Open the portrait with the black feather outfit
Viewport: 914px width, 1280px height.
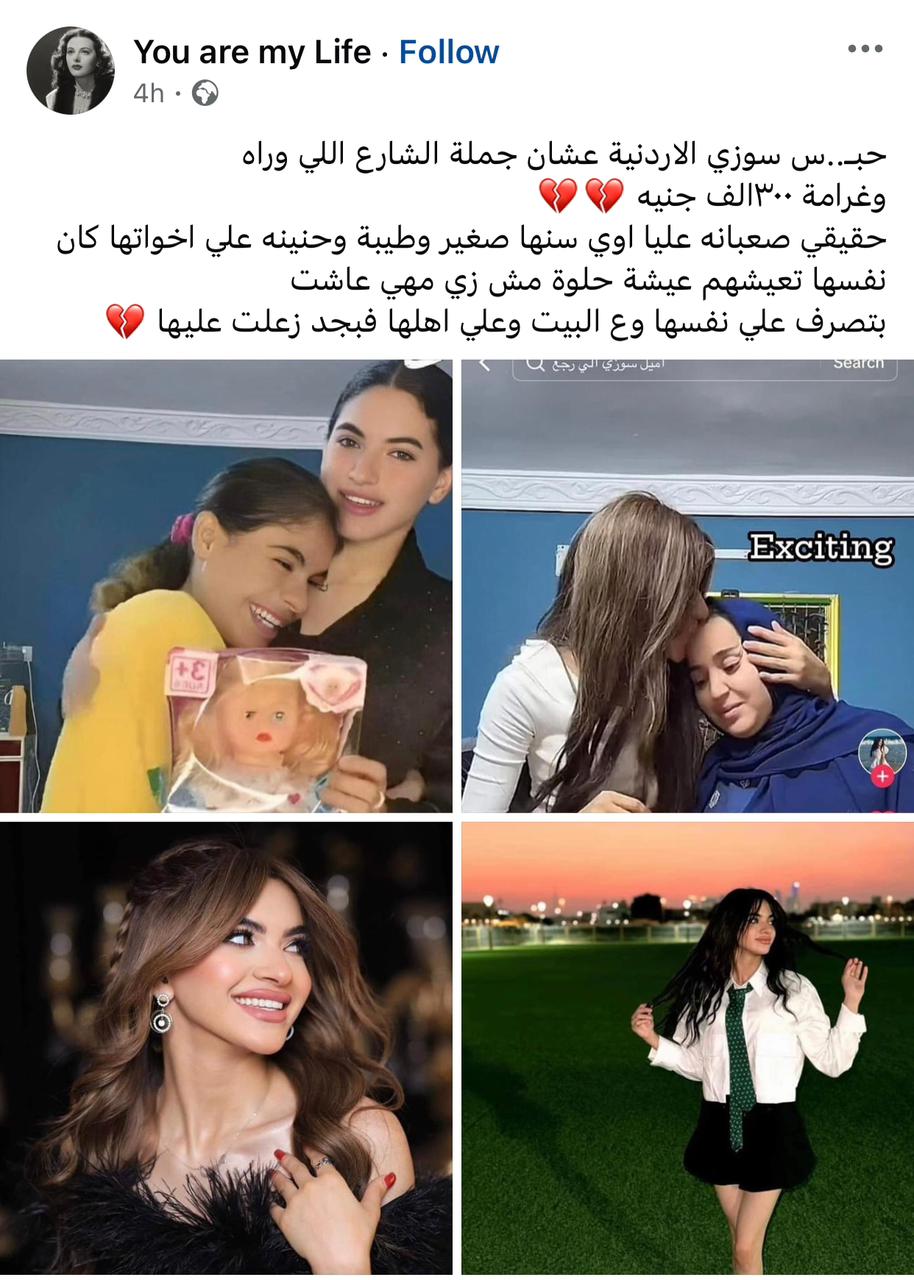(226, 1047)
